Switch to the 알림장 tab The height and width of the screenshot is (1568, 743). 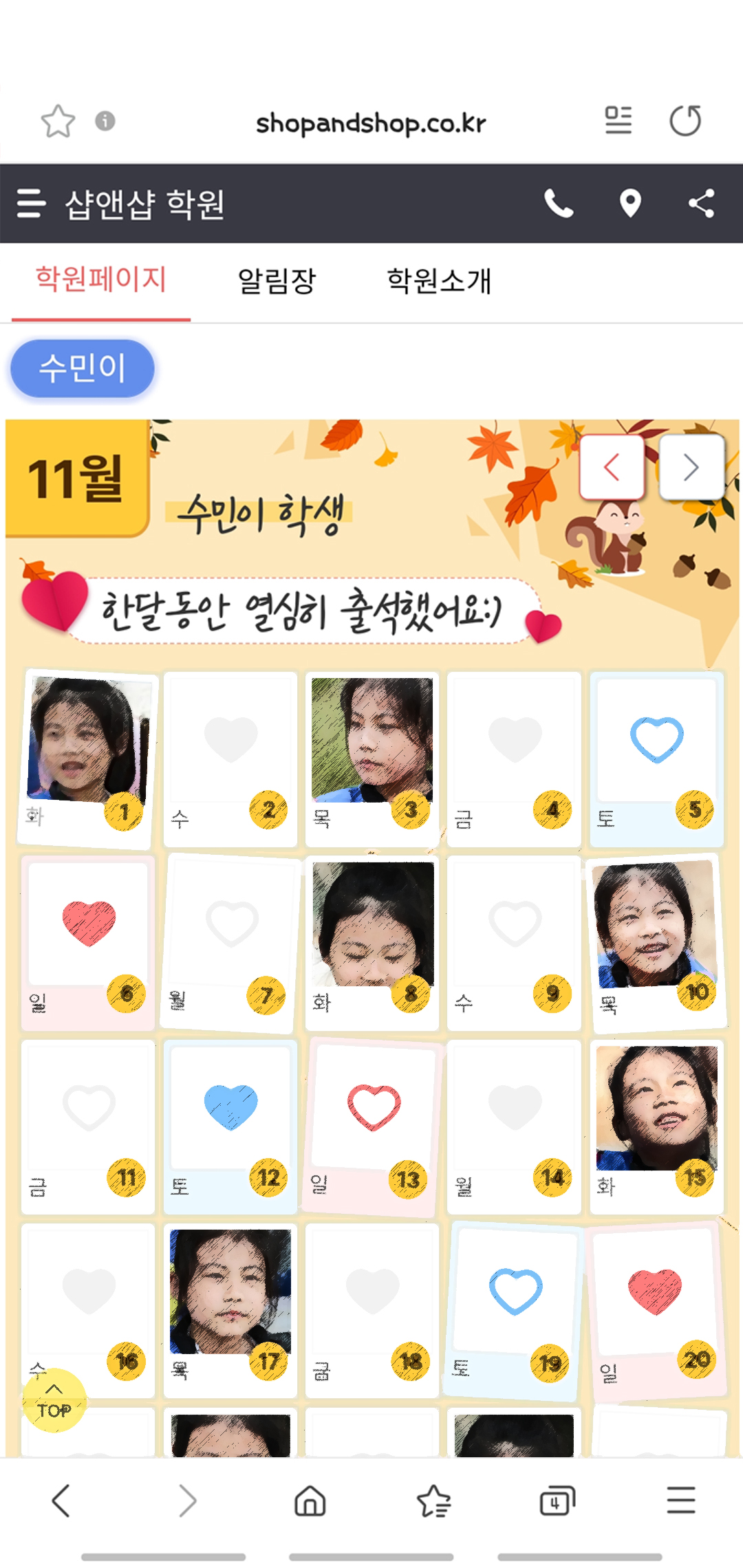[277, 281]
